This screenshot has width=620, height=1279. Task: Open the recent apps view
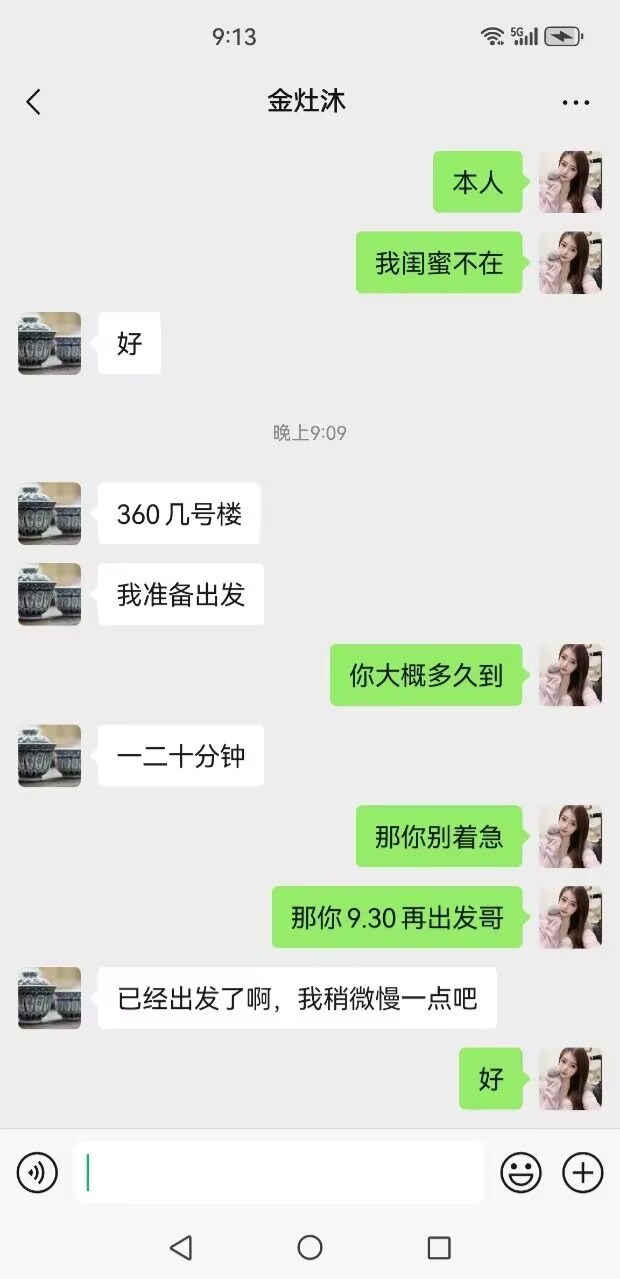click(x=439, y=1247)
